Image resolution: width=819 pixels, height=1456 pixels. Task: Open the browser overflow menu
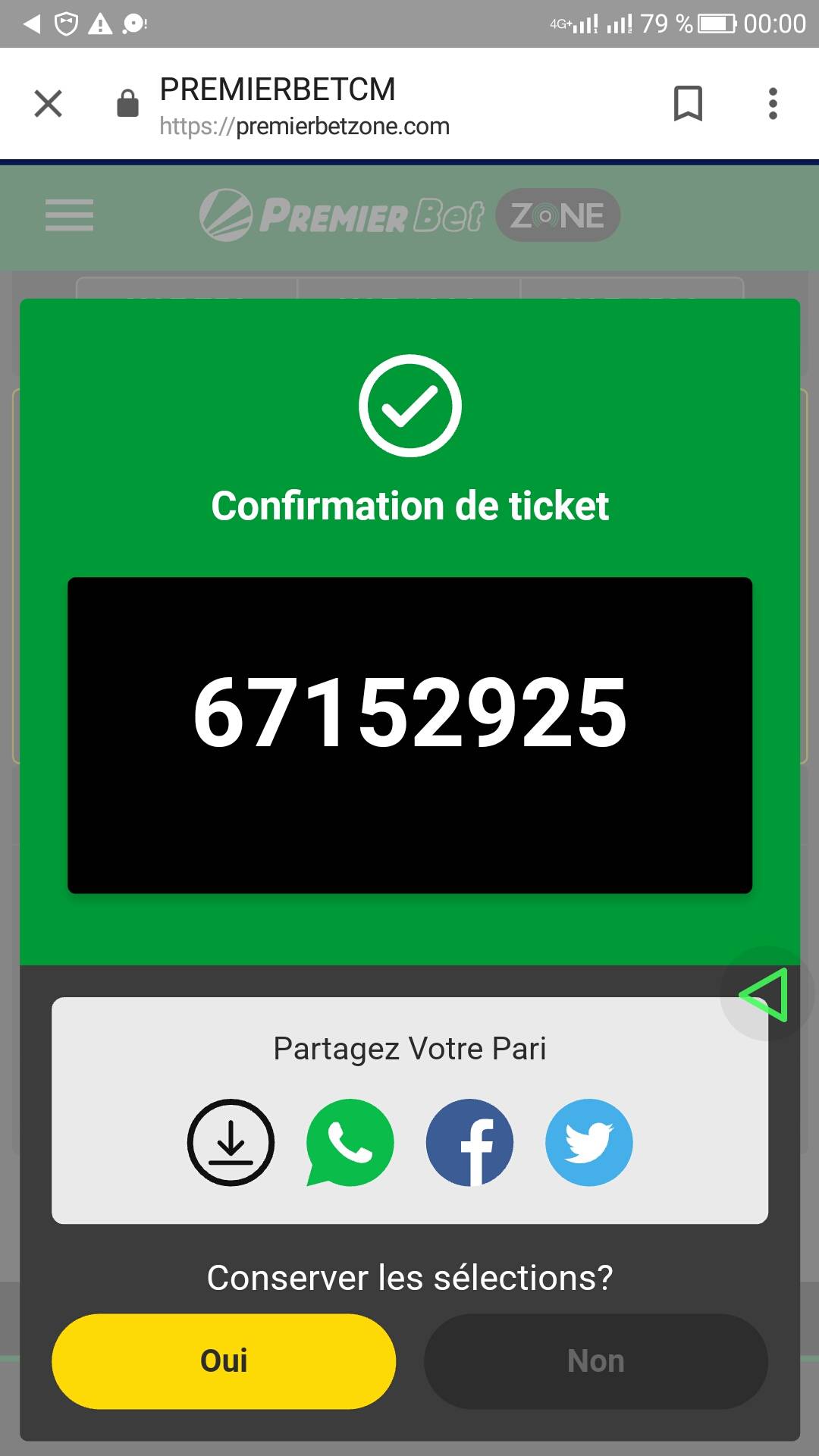tap(772, 104)
